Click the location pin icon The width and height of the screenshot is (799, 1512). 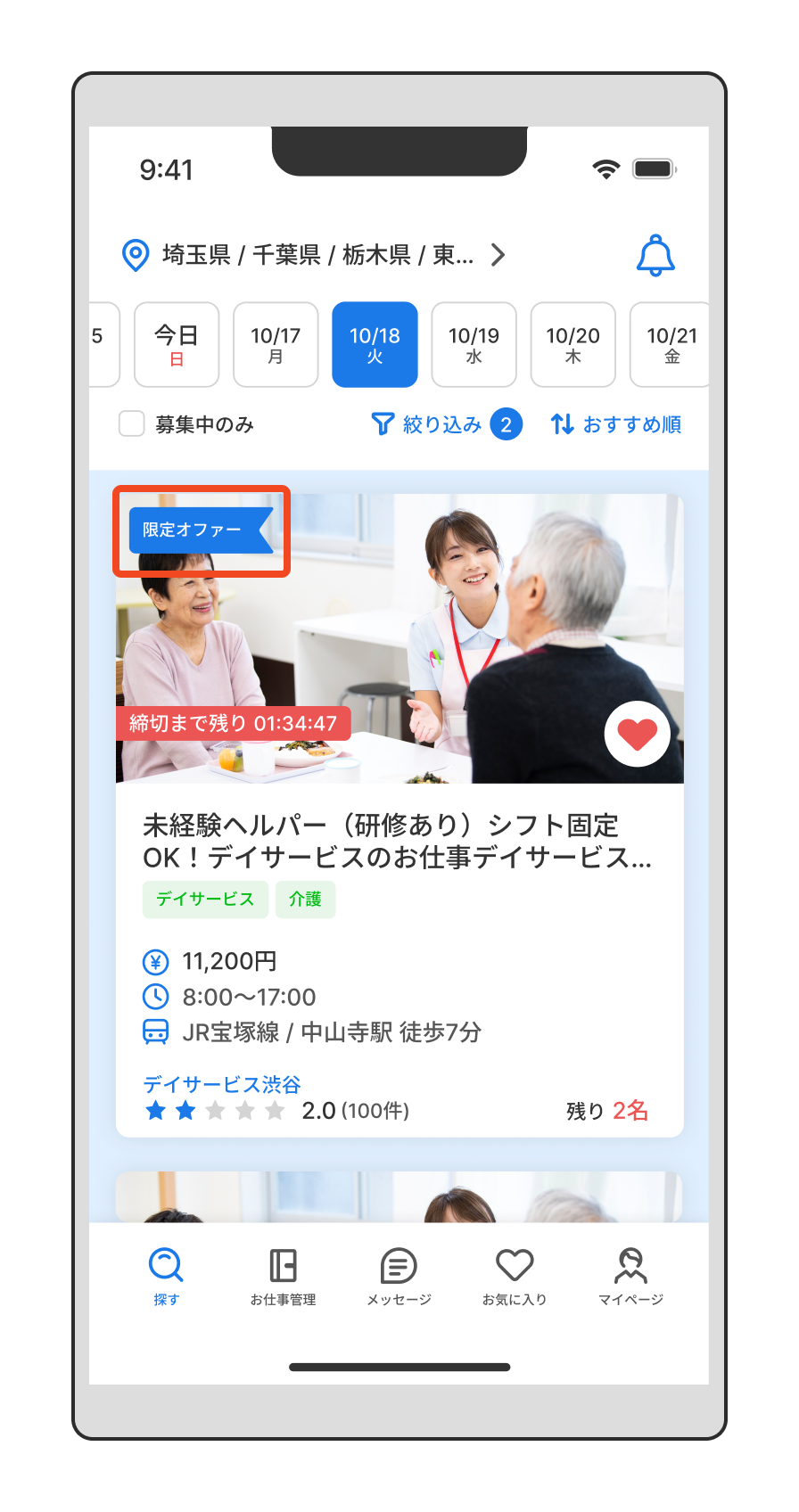[x=134, y=256]
